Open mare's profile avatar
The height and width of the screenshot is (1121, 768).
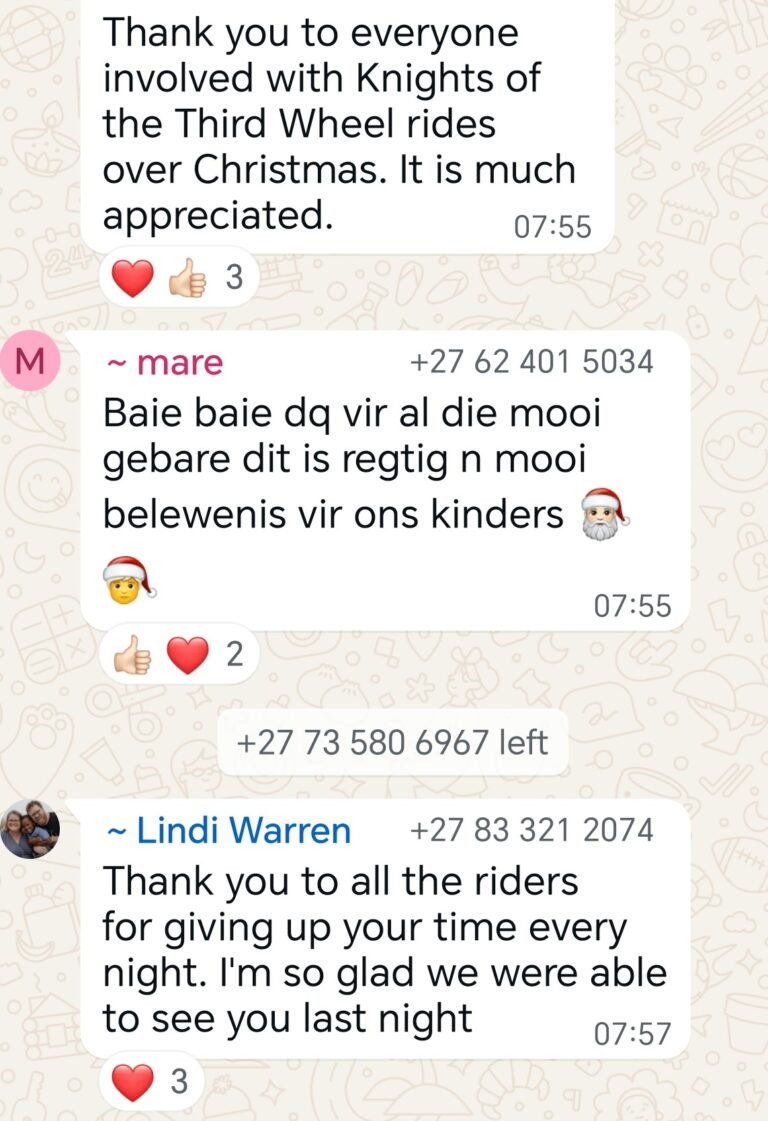[x=30, y=360]
